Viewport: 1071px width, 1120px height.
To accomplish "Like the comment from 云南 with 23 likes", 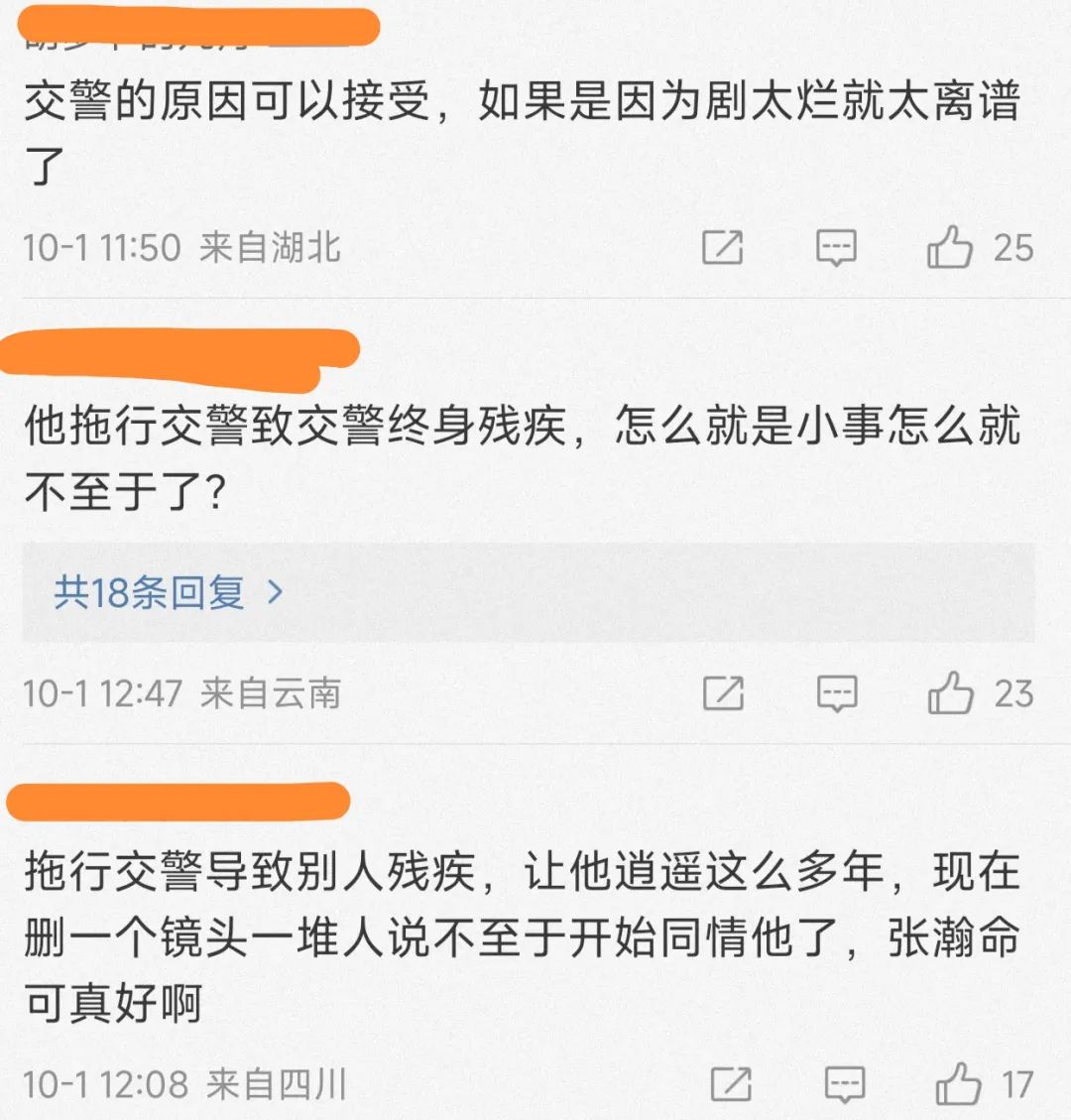I will [x=950, y=692].
